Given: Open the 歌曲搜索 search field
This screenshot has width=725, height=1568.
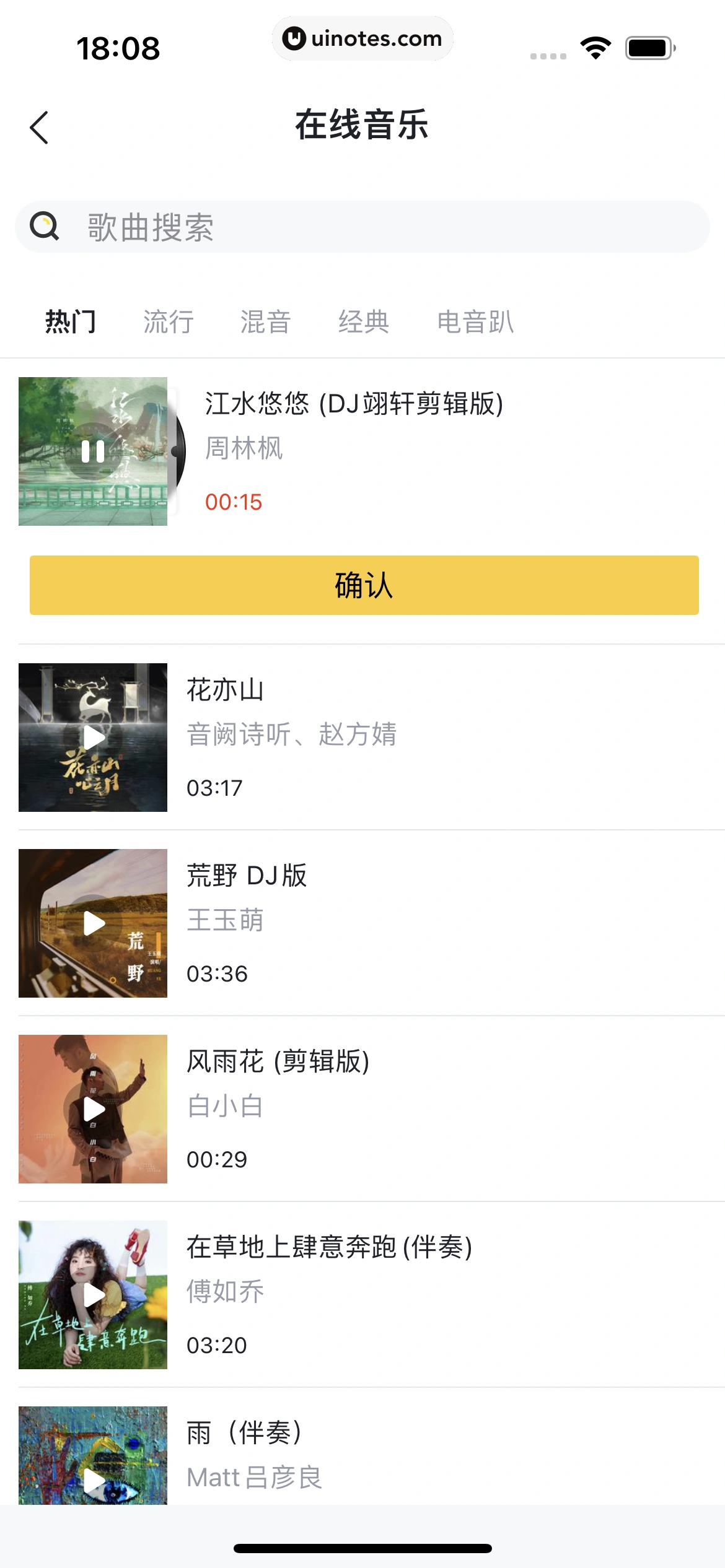Looking at the screenshot, I should point(362,227).
